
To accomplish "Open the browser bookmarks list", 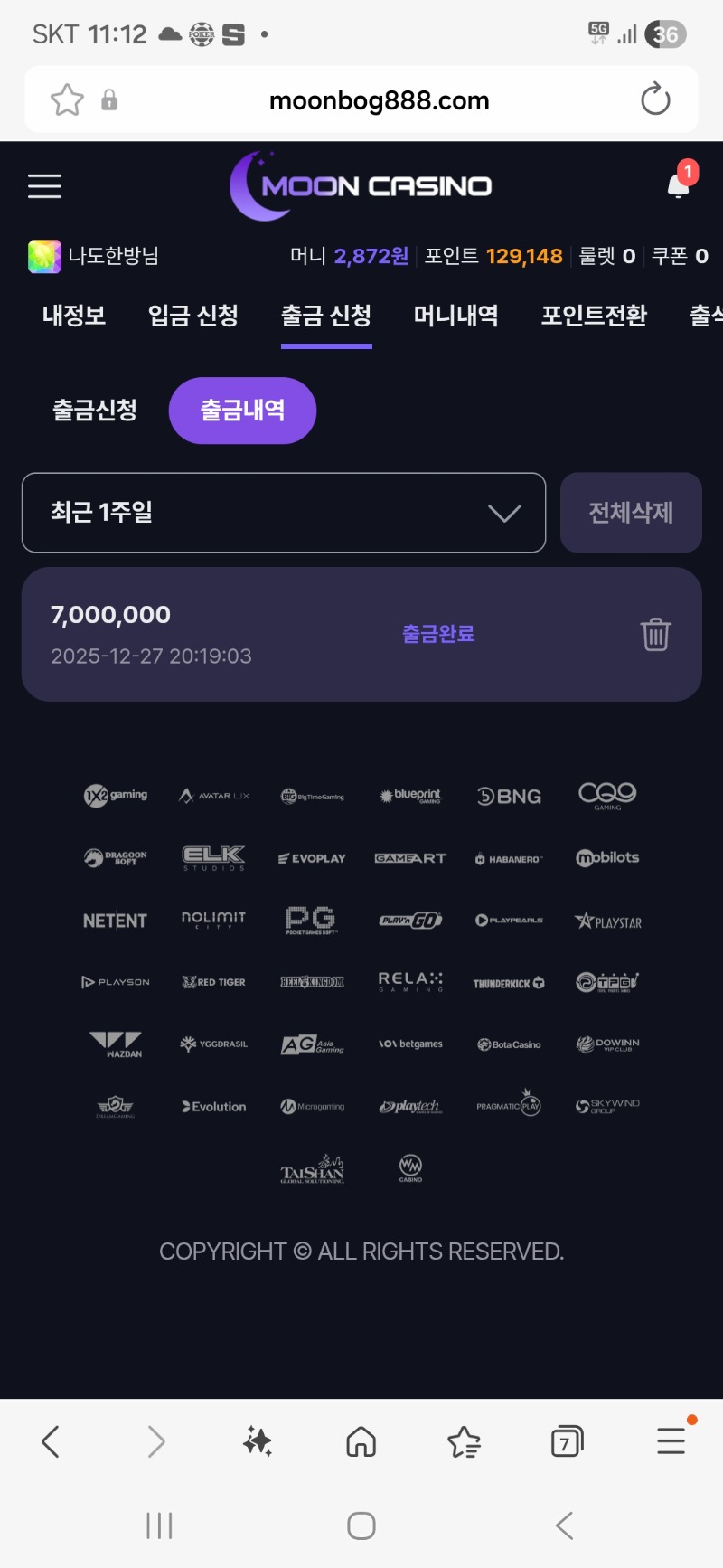I will point(464,1441).
